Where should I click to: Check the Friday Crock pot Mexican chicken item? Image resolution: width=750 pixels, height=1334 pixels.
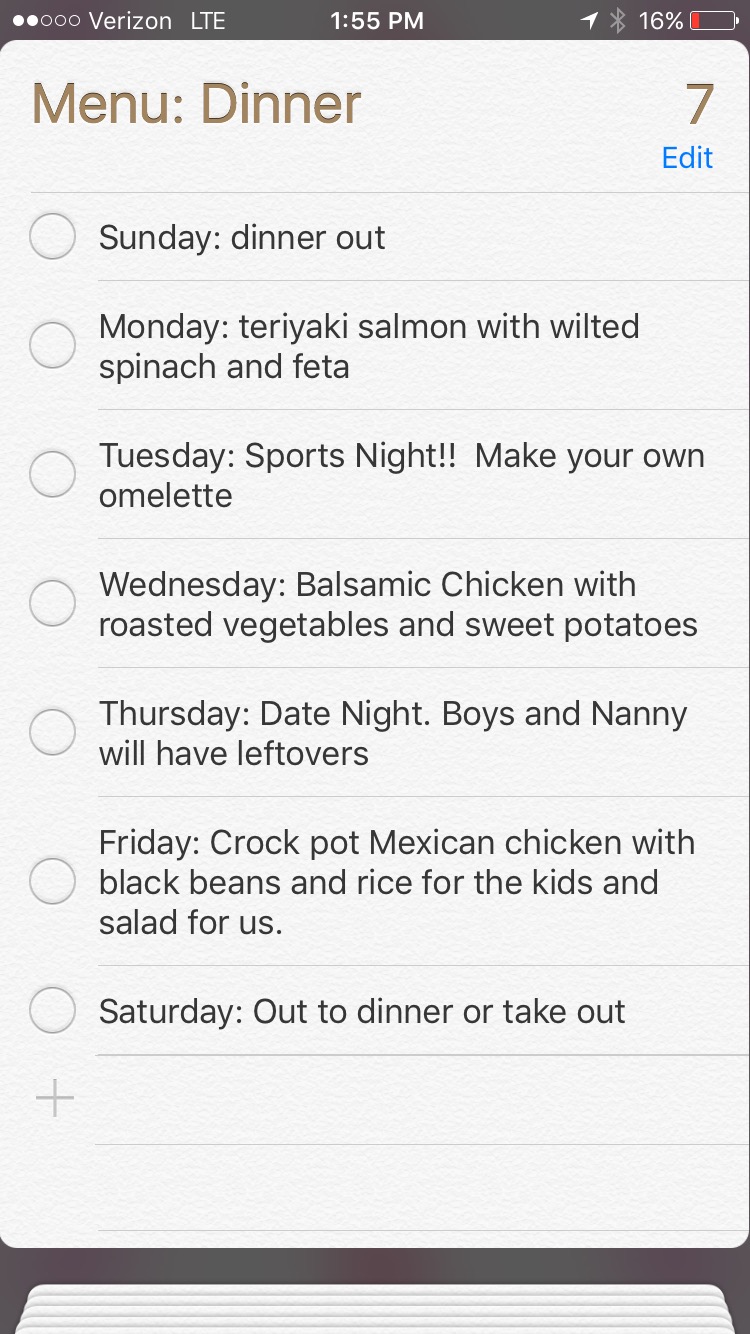pyautogui.click(x=53, y=882)
